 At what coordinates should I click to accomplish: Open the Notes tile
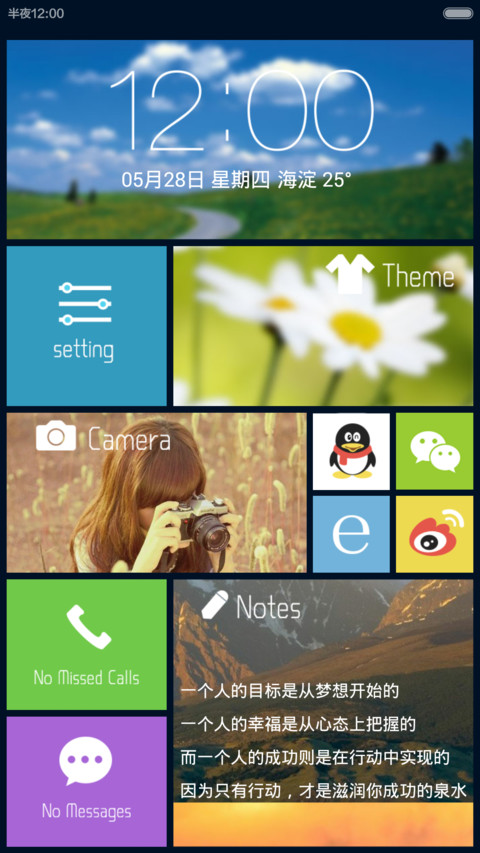pos(323,713)
